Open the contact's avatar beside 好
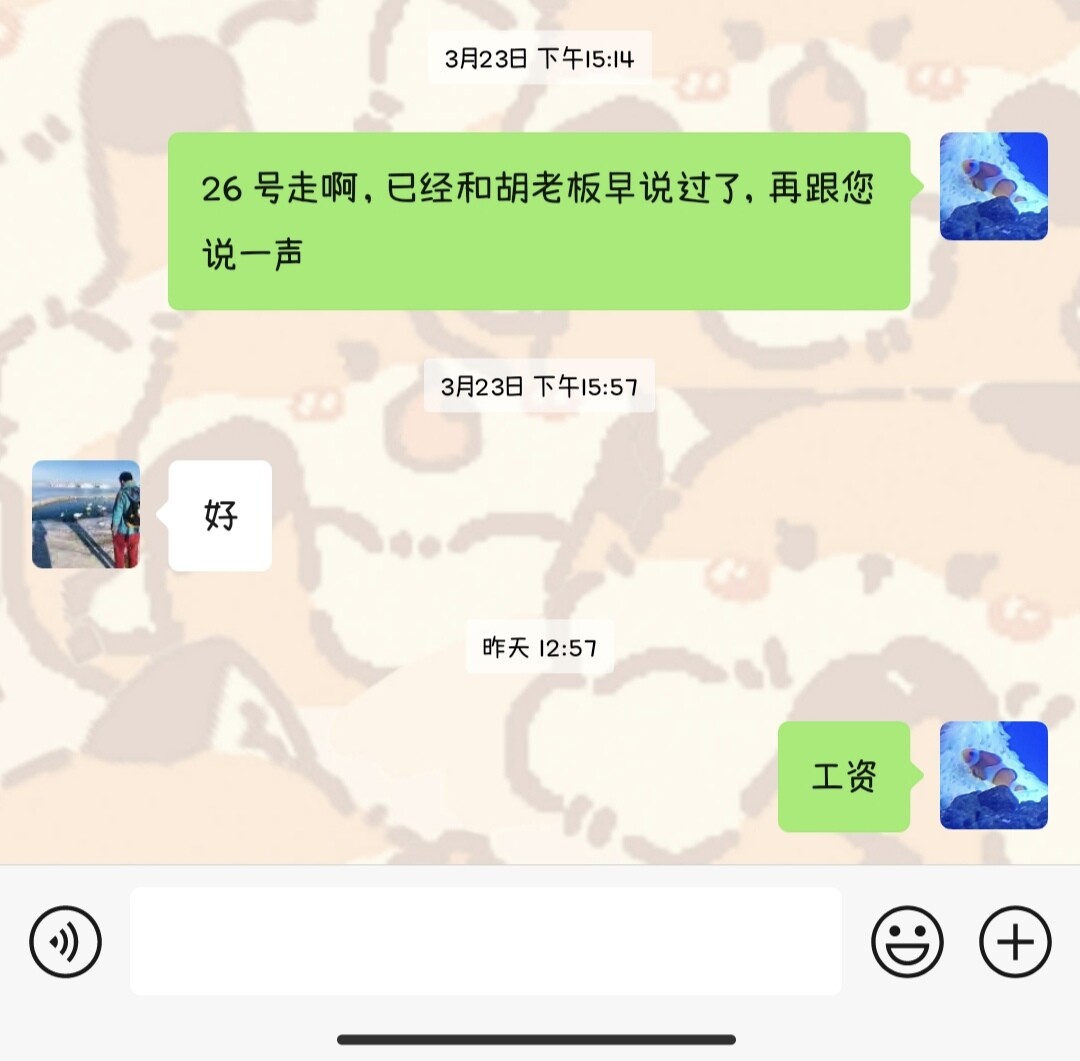 tap(86, 515)
